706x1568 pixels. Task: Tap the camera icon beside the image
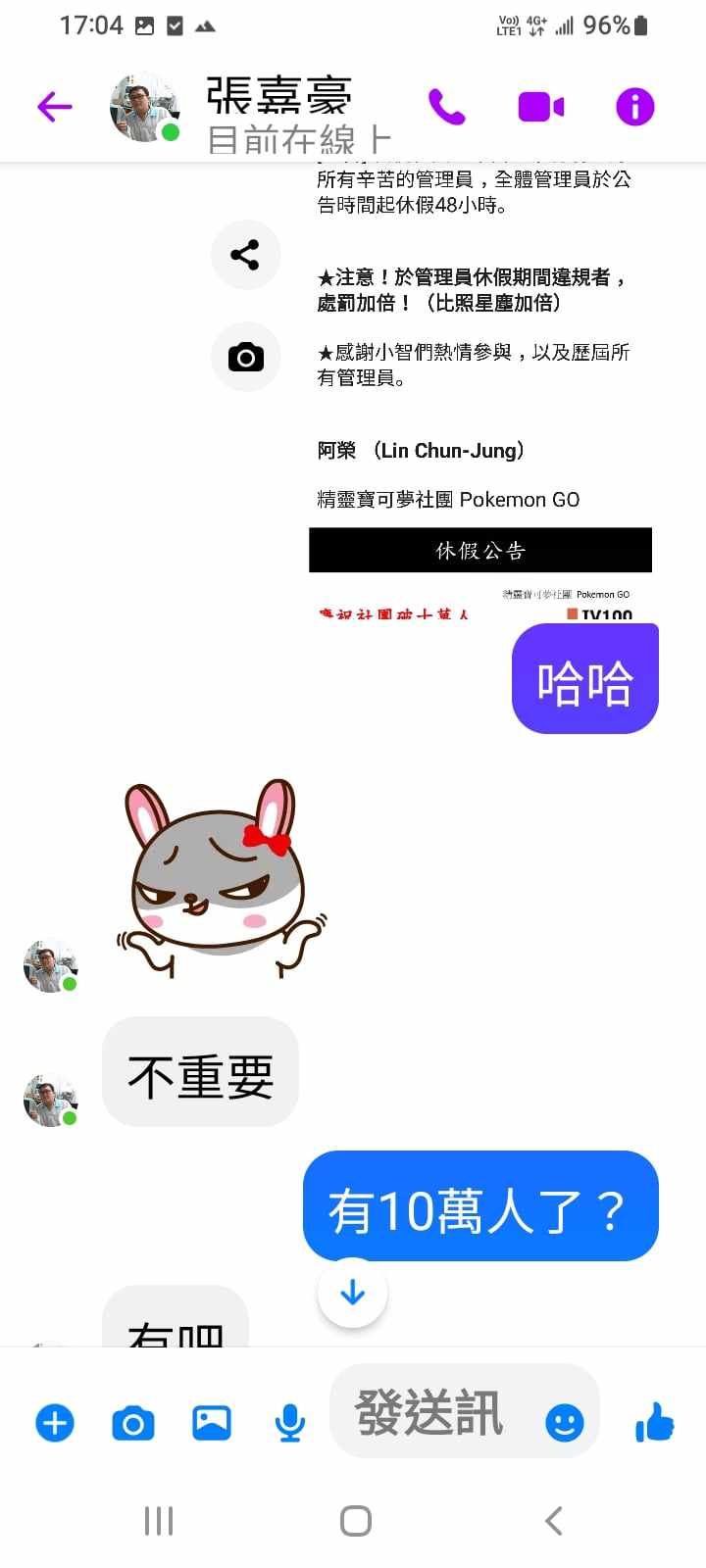pyautogui.click(x=245, y=358)
